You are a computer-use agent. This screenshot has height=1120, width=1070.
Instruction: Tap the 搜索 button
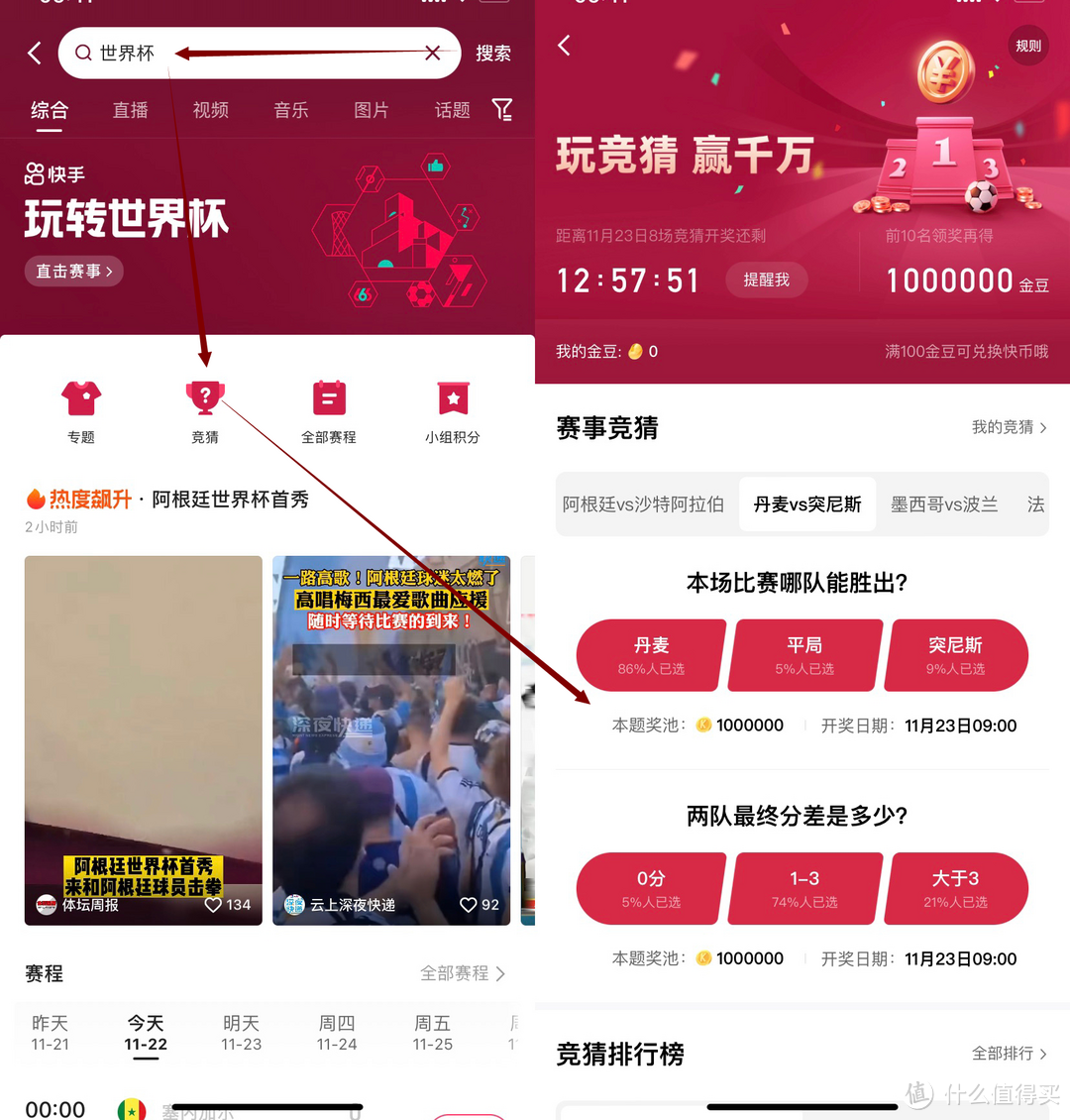pos(492,54)
